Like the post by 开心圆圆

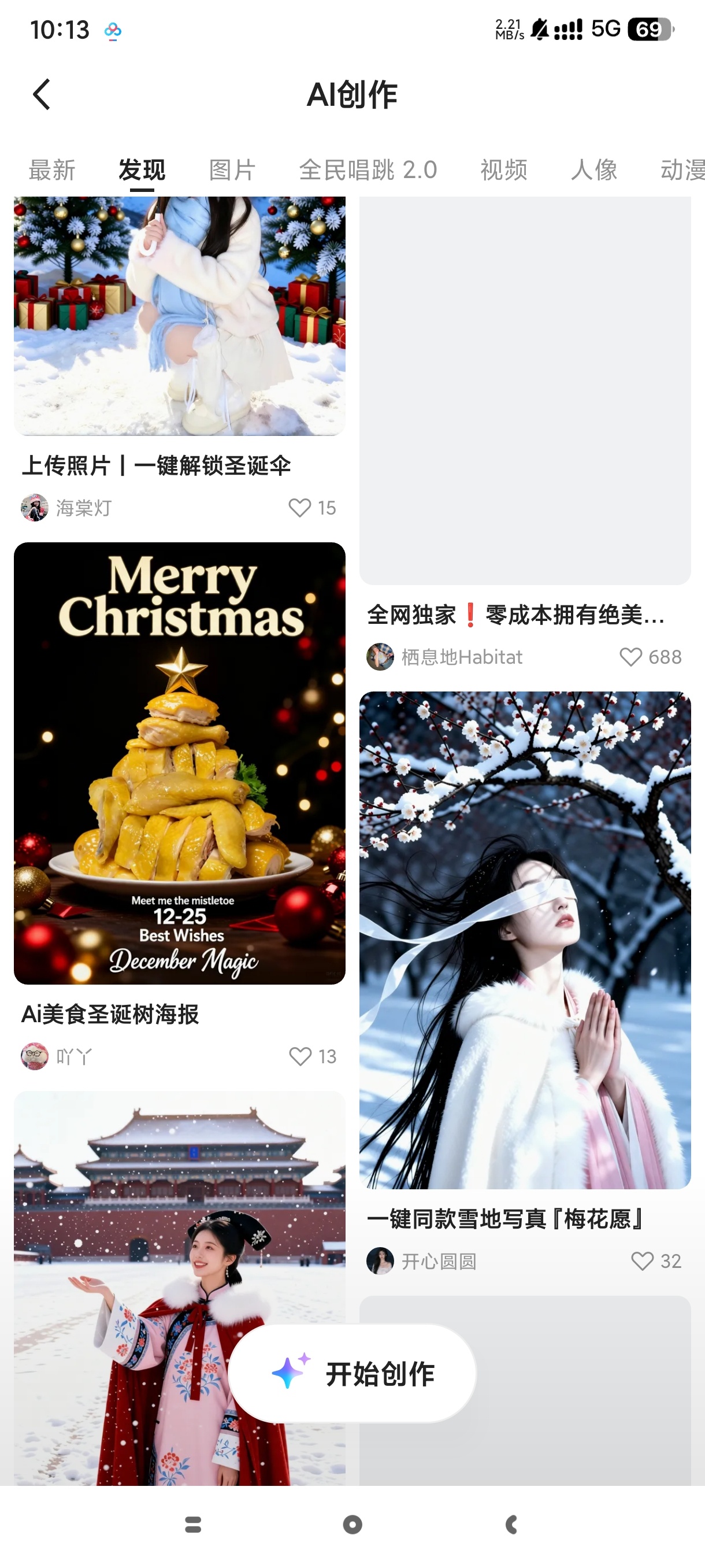tap(643, 1260)
